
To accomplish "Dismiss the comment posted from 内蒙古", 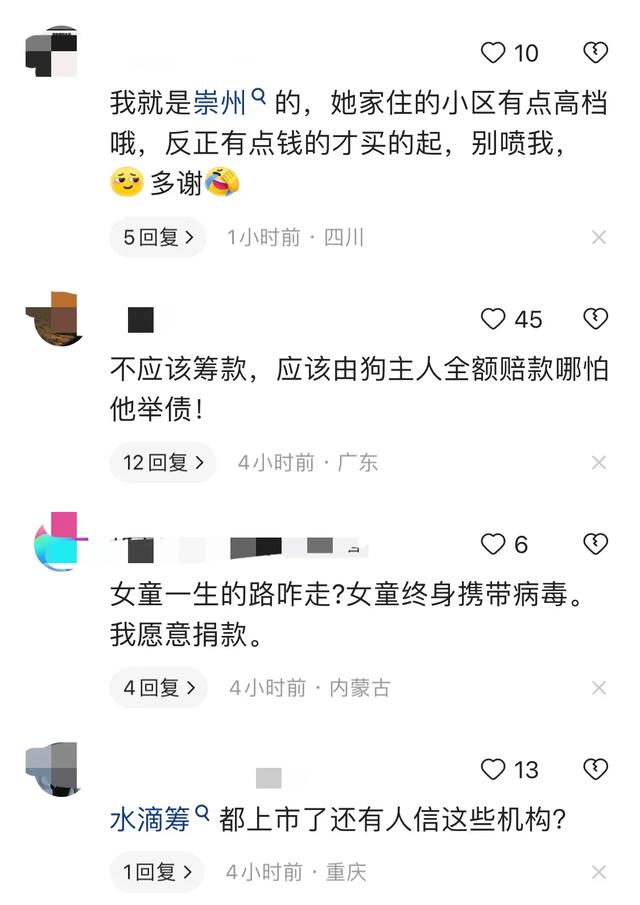I will coord(598,688).
